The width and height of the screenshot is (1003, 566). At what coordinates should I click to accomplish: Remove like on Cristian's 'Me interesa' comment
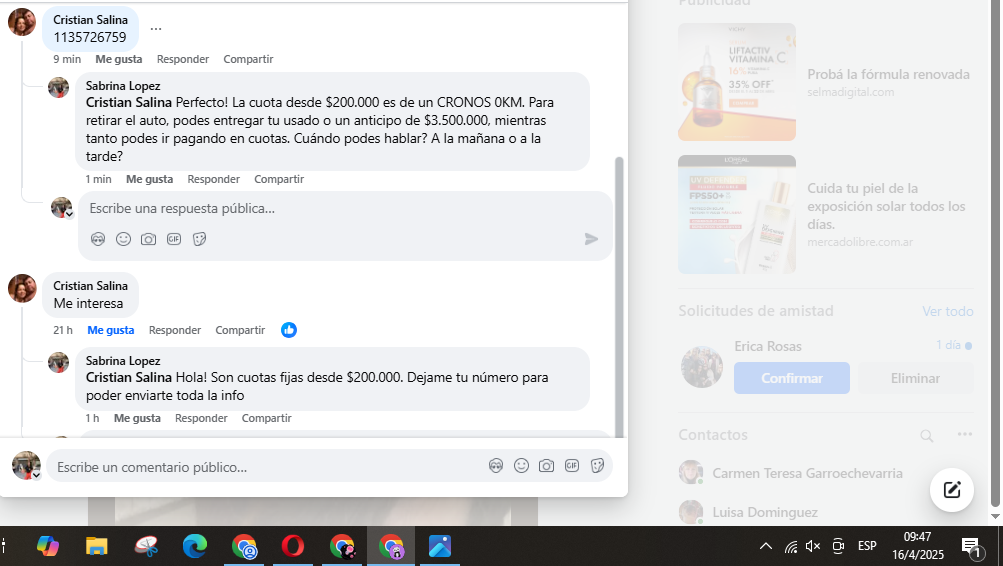click(x=110, y=330)
